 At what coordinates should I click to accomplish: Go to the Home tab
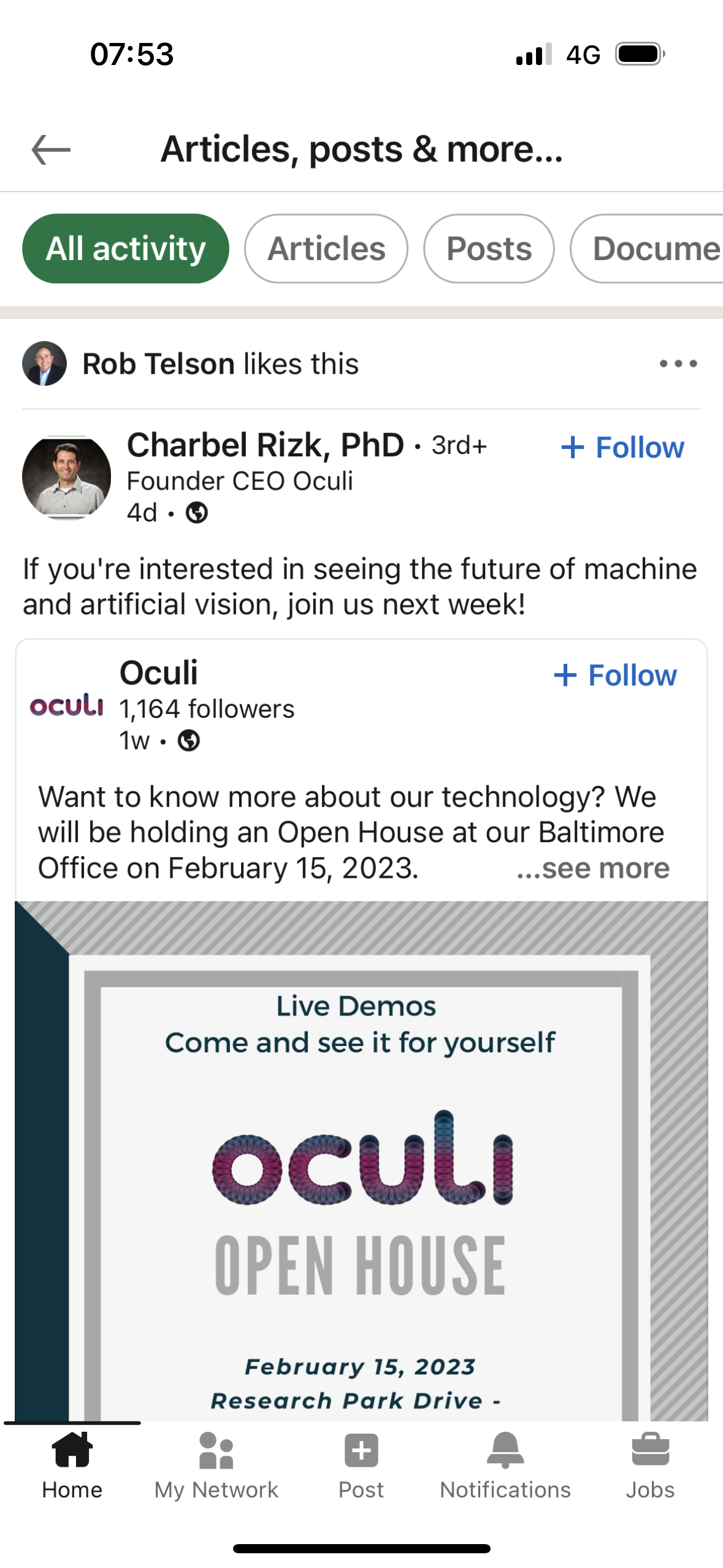coord(72,1466)
